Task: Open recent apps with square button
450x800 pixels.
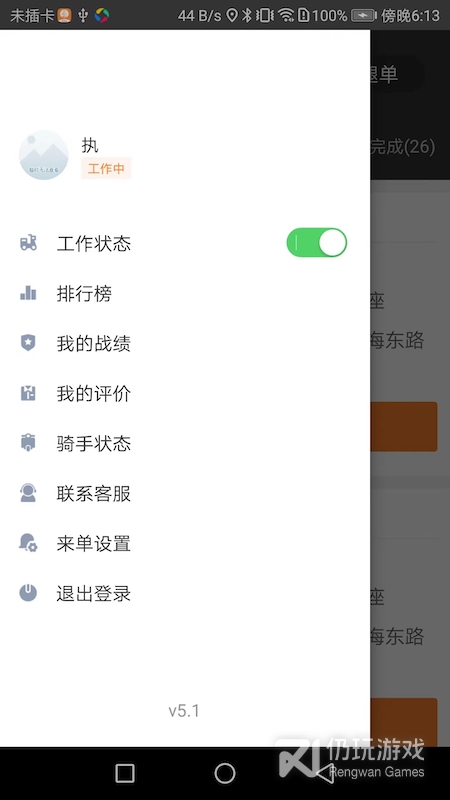Action: [125, 773]
